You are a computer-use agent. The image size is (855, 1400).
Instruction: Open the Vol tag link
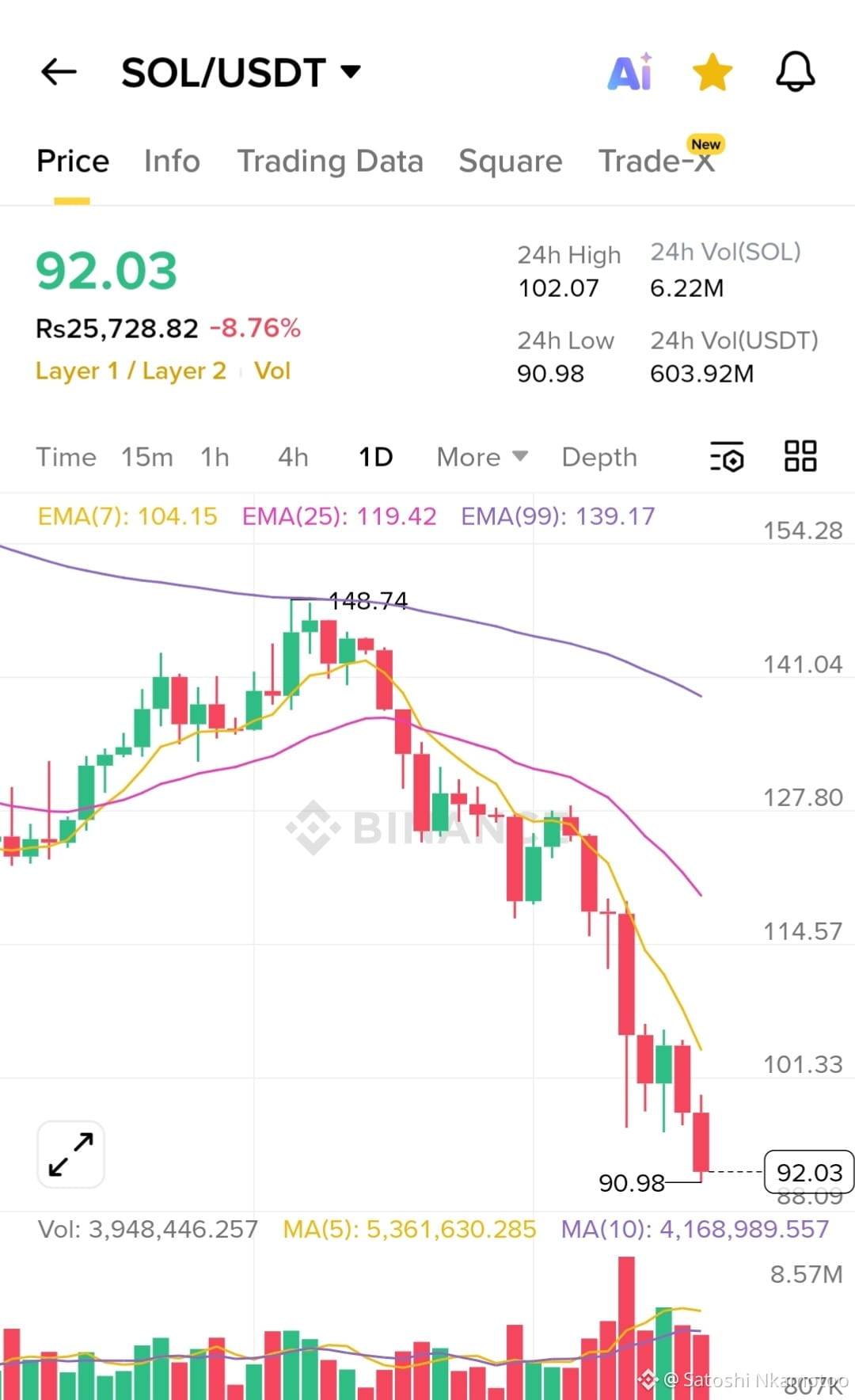pos(272,371)
